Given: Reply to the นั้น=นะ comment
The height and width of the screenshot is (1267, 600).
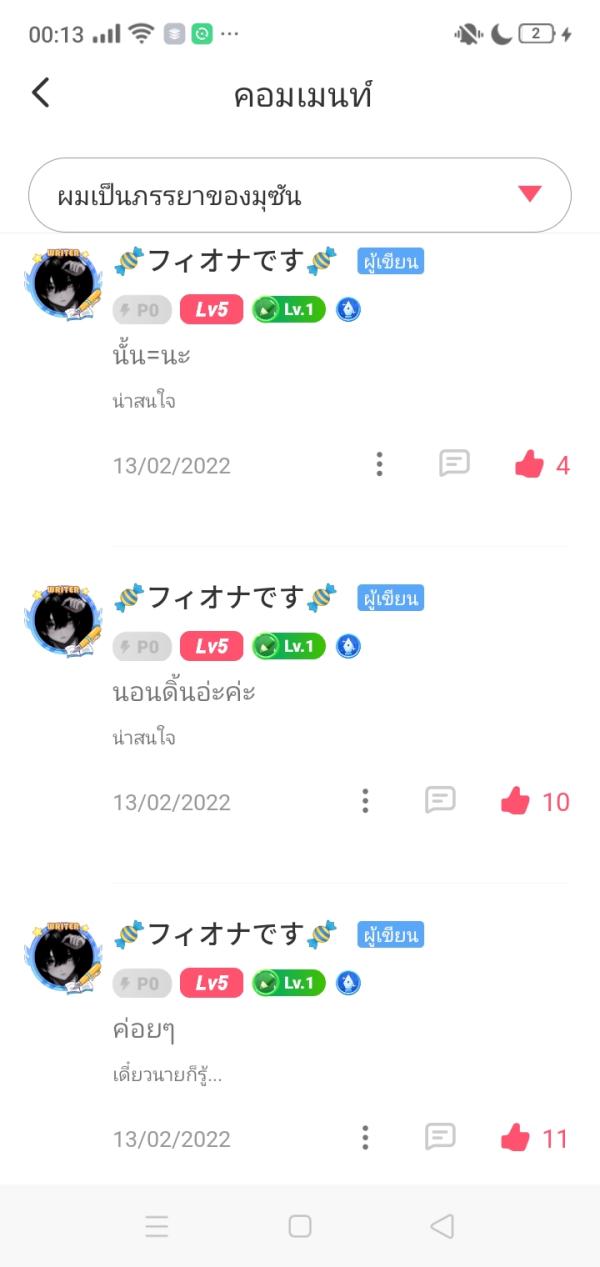Looking at the screenshot, I should (454, 463).
